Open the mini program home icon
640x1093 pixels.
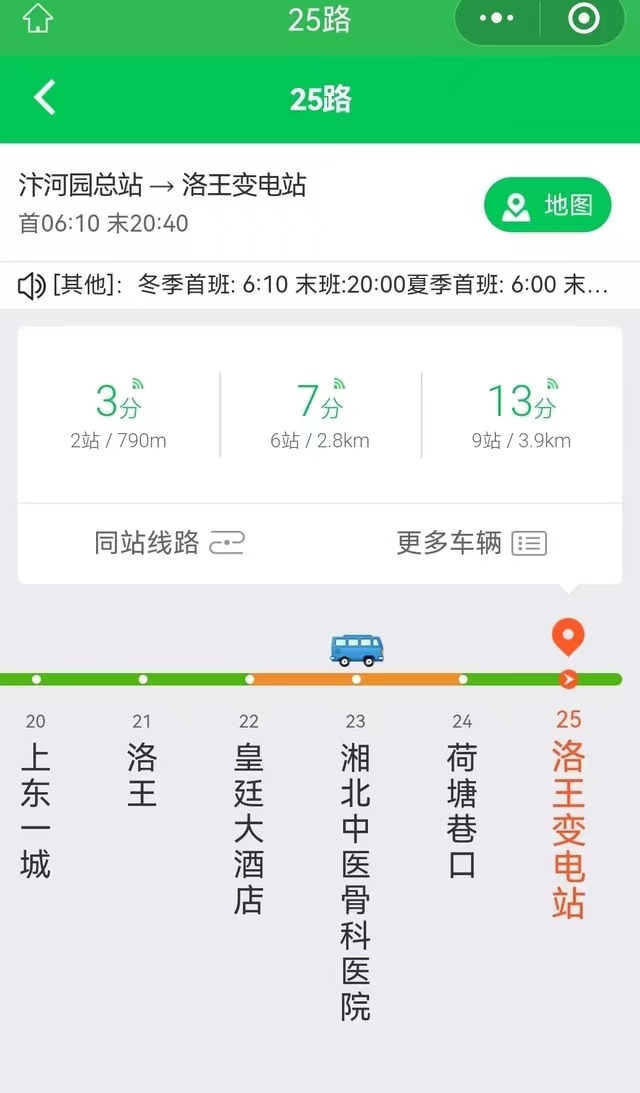[x=38, y=19]
